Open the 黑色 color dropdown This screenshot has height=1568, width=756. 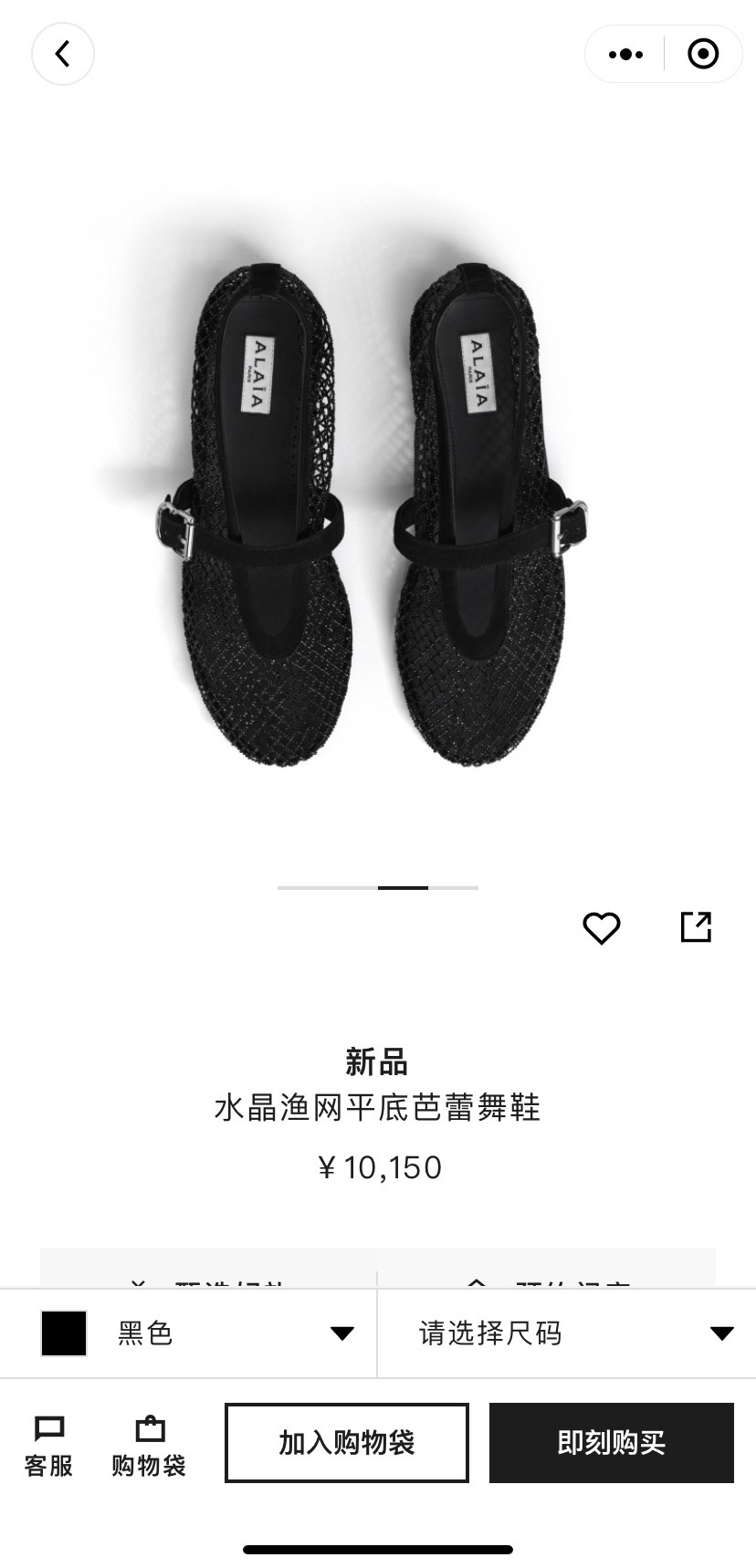coord(197,1333)
